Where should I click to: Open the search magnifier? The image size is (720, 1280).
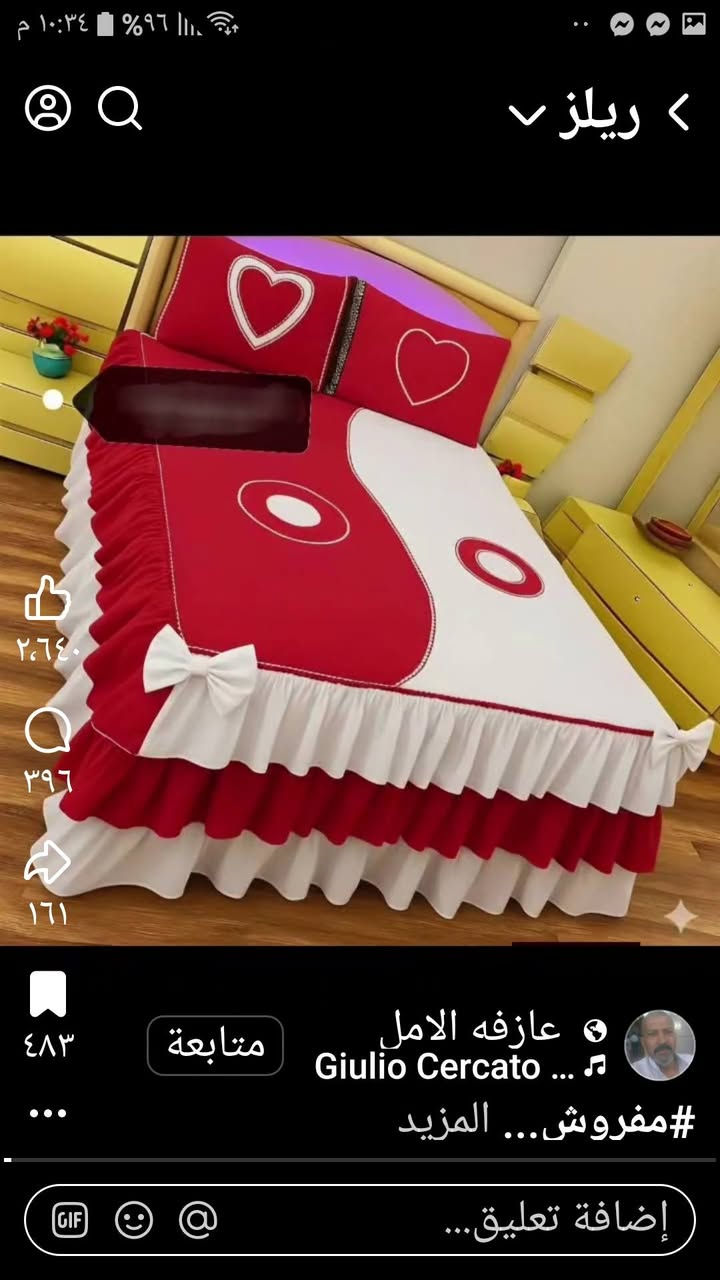(x=120, y=108)
